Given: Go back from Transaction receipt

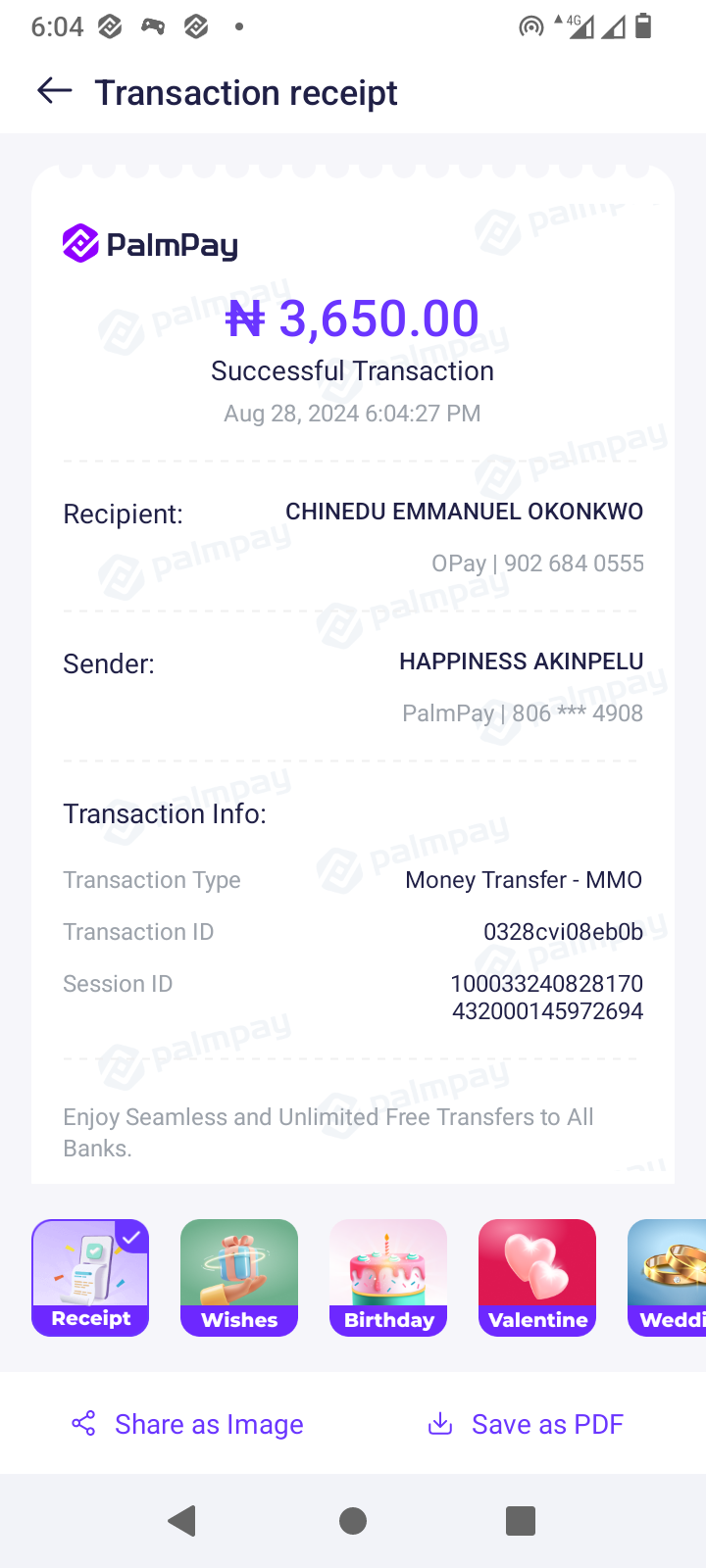Looking at the screenshot, I should coord(55,92).
